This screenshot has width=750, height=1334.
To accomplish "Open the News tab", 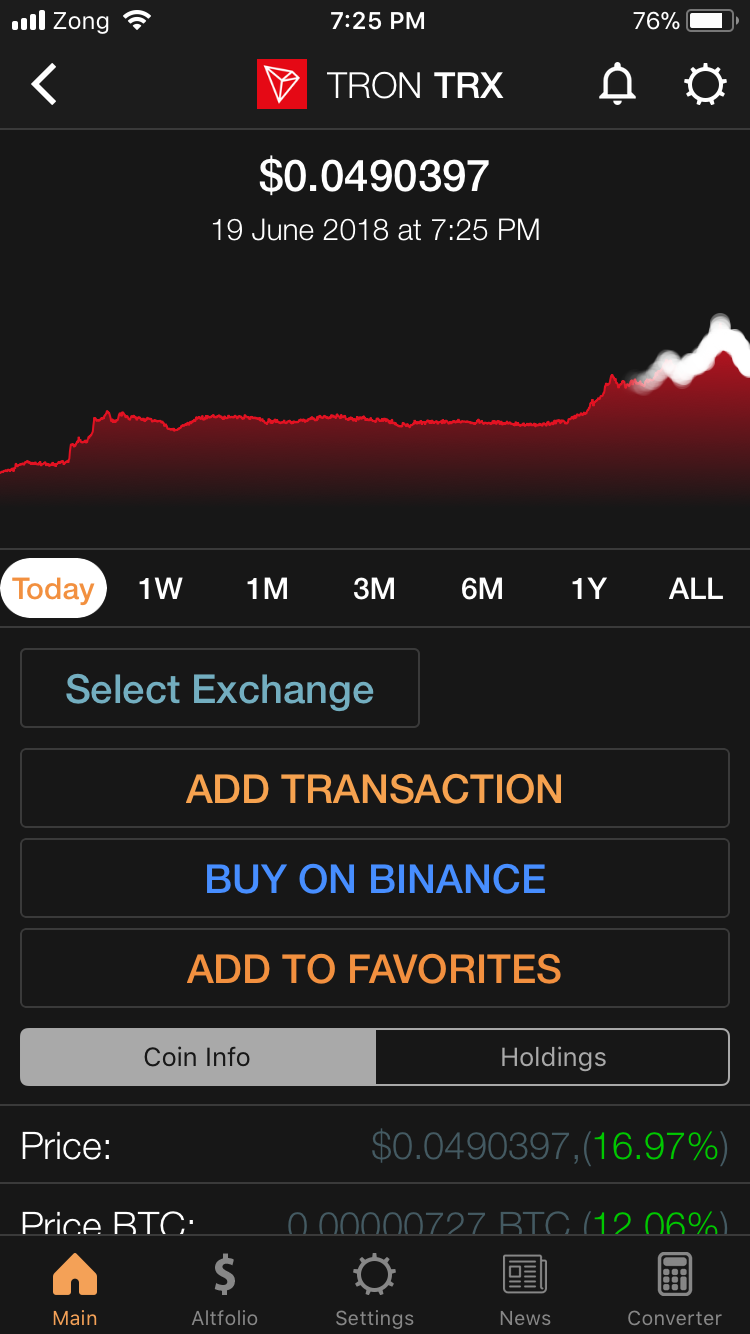I will tap(525, 1290).
